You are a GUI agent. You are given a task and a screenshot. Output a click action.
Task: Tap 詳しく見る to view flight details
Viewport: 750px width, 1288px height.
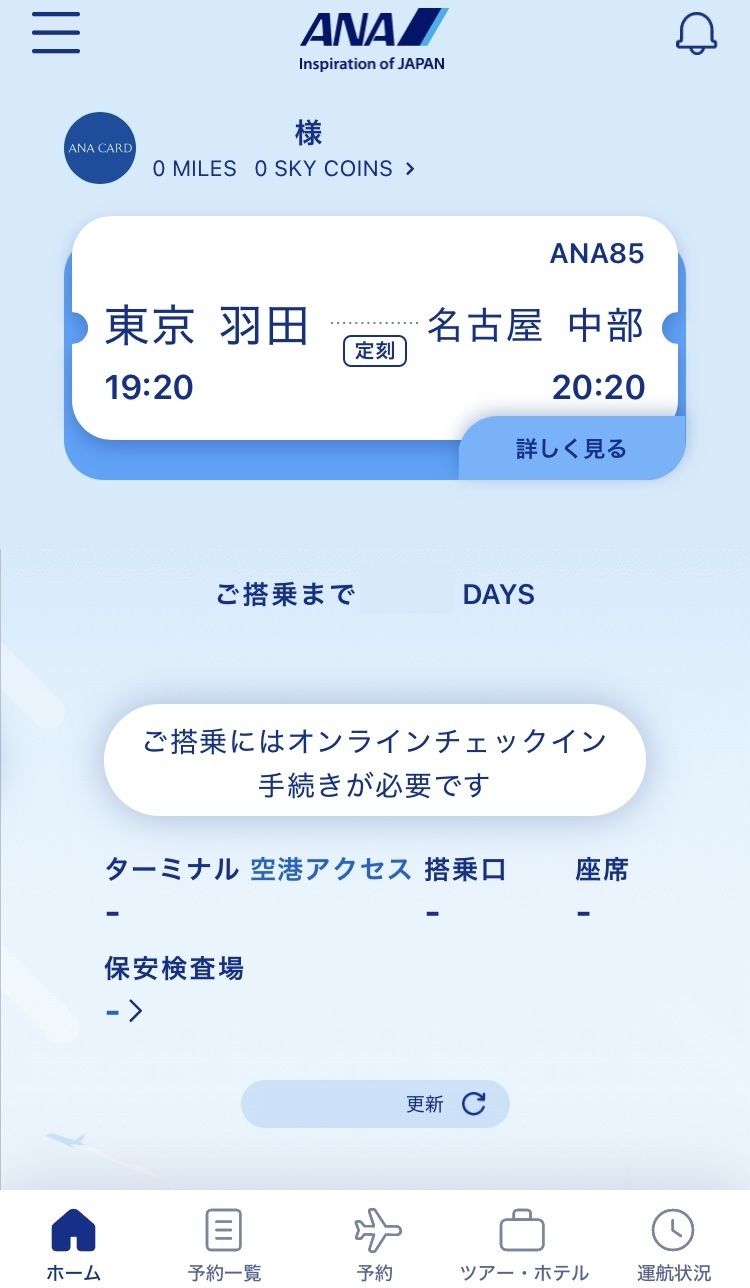(x=572, y=449)
